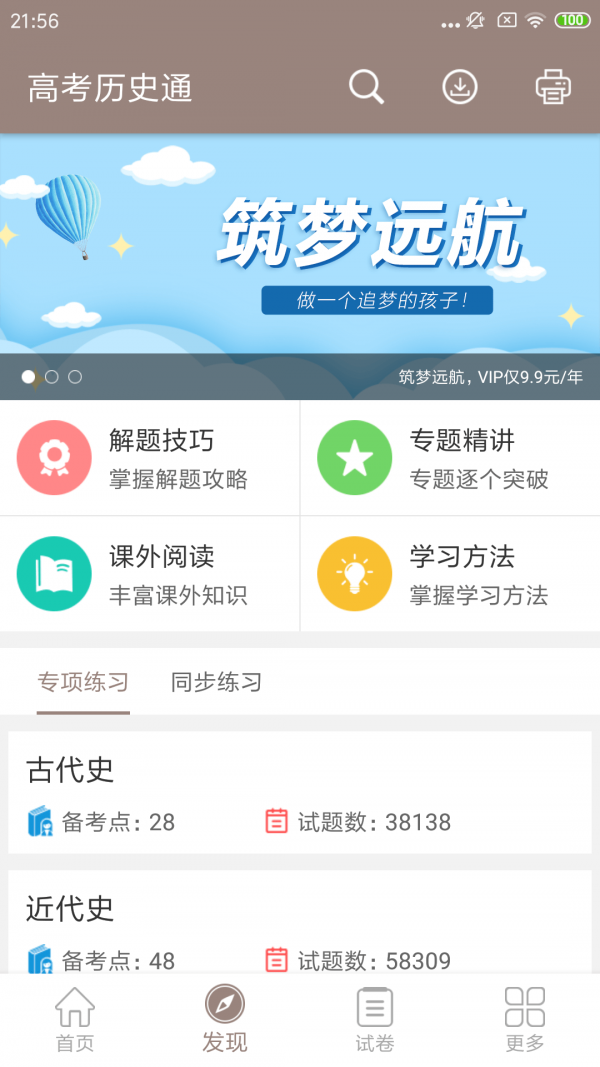Switch to the 同步练习 tab
The width and height of the screenshot is (600, 1067).
click(x=216, y=682)
